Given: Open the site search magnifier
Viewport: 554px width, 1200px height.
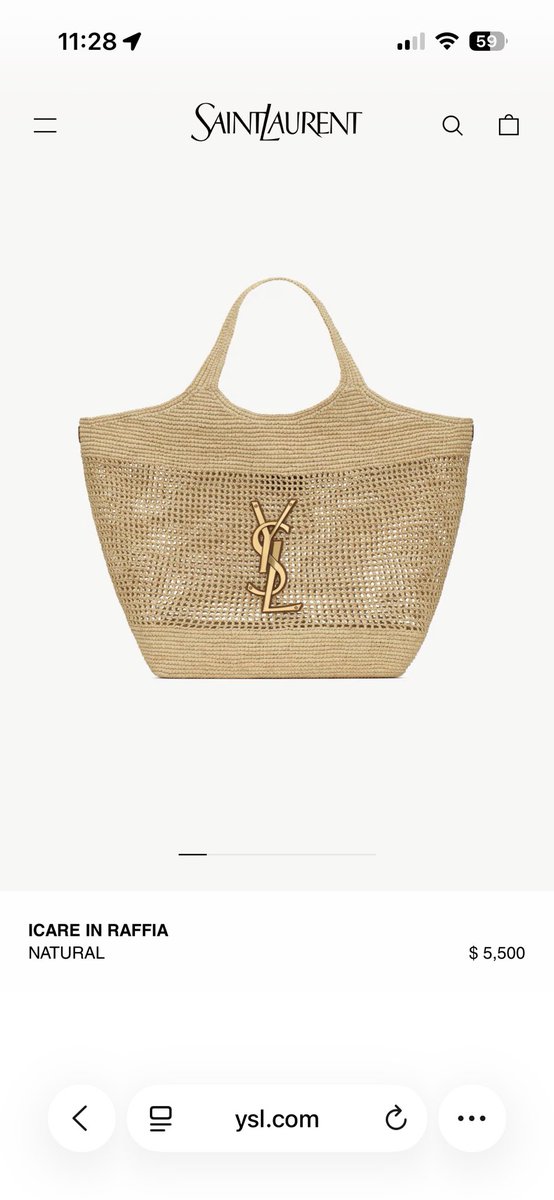Looking at the screenshot, I should click(x=453, y=125).
